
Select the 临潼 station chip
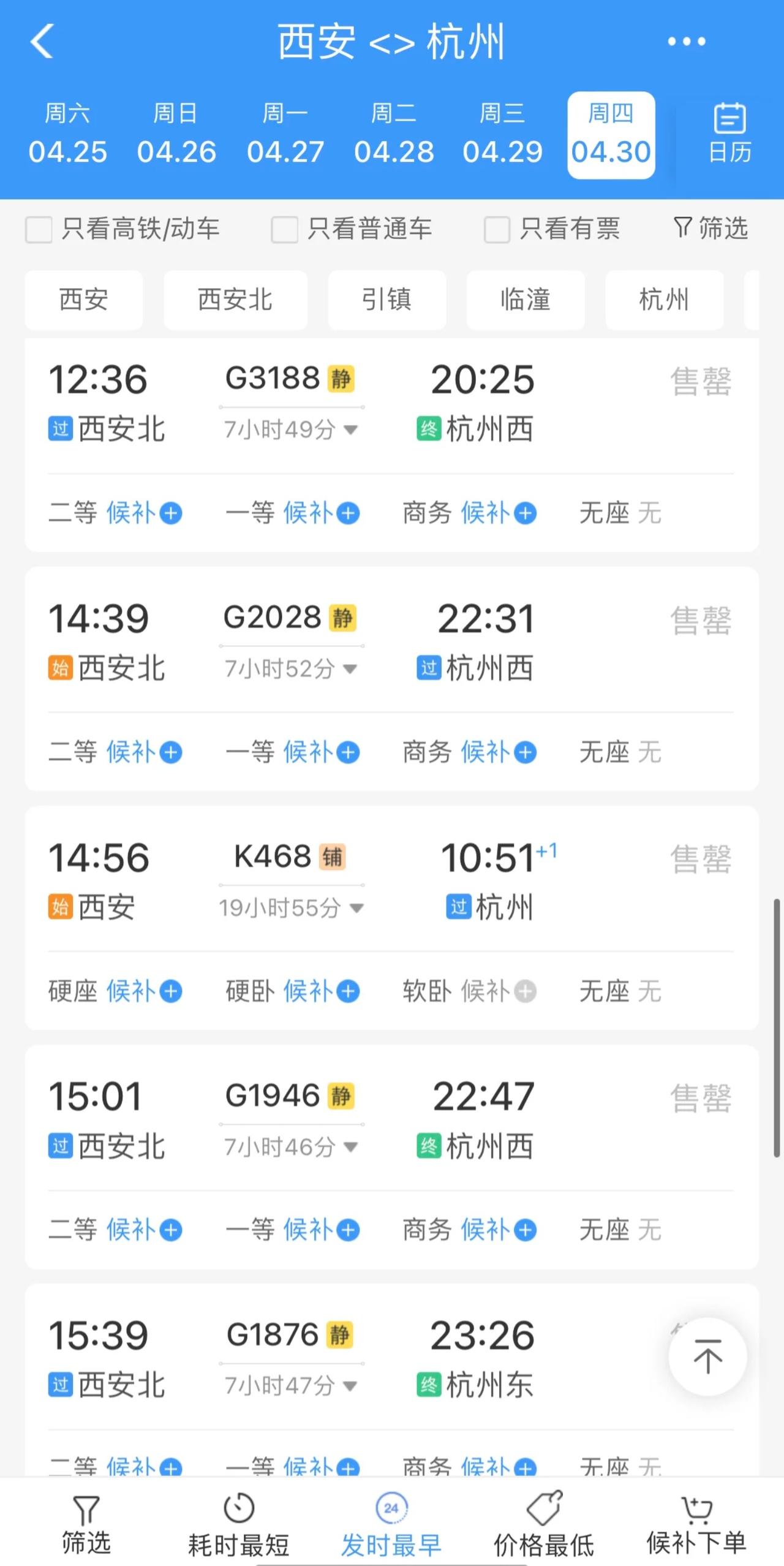tap(526, 300)
